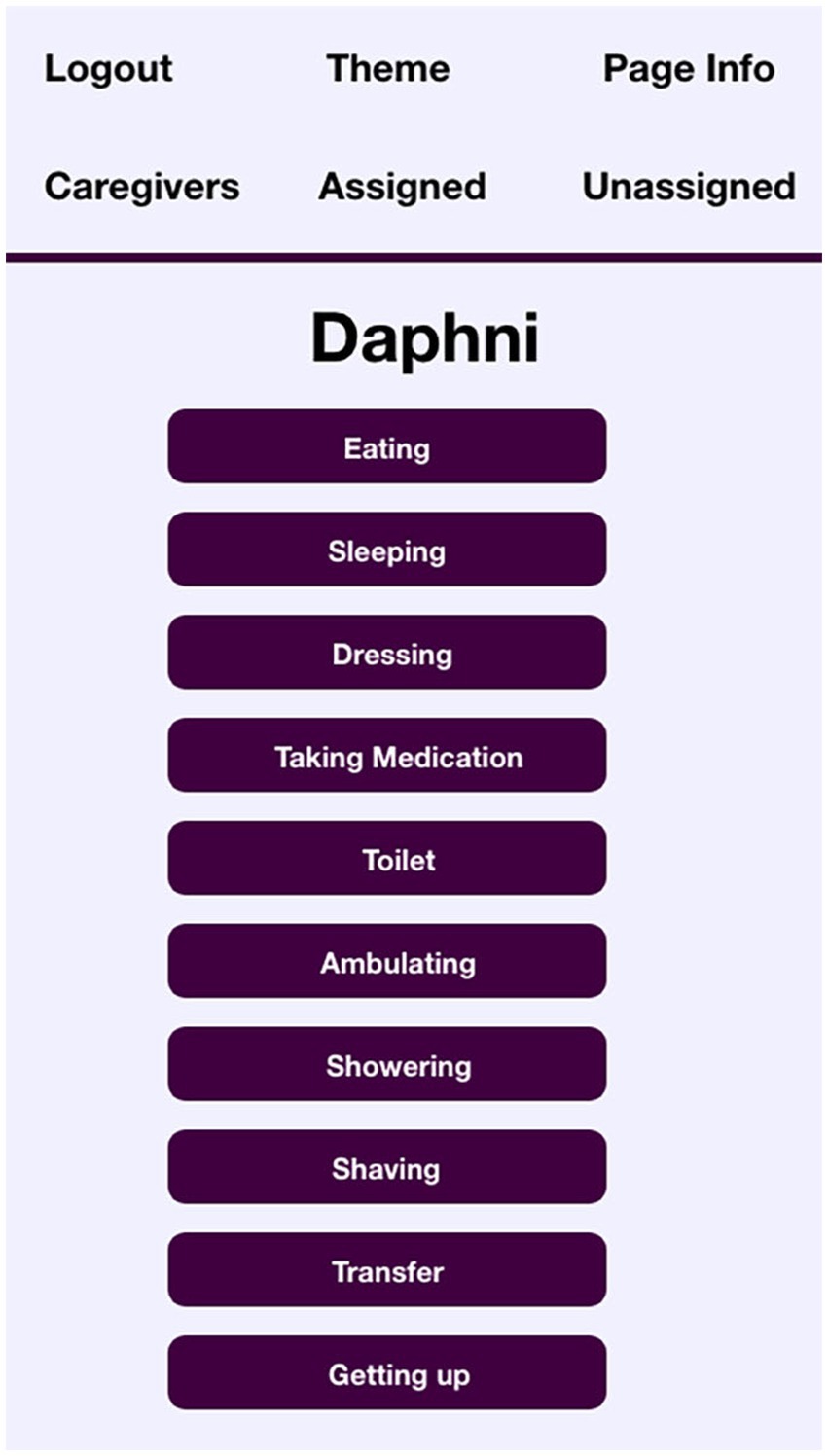Screen dimensions: 828x1456
Task: Switch to the Assigned view
Action: [402, 187]
